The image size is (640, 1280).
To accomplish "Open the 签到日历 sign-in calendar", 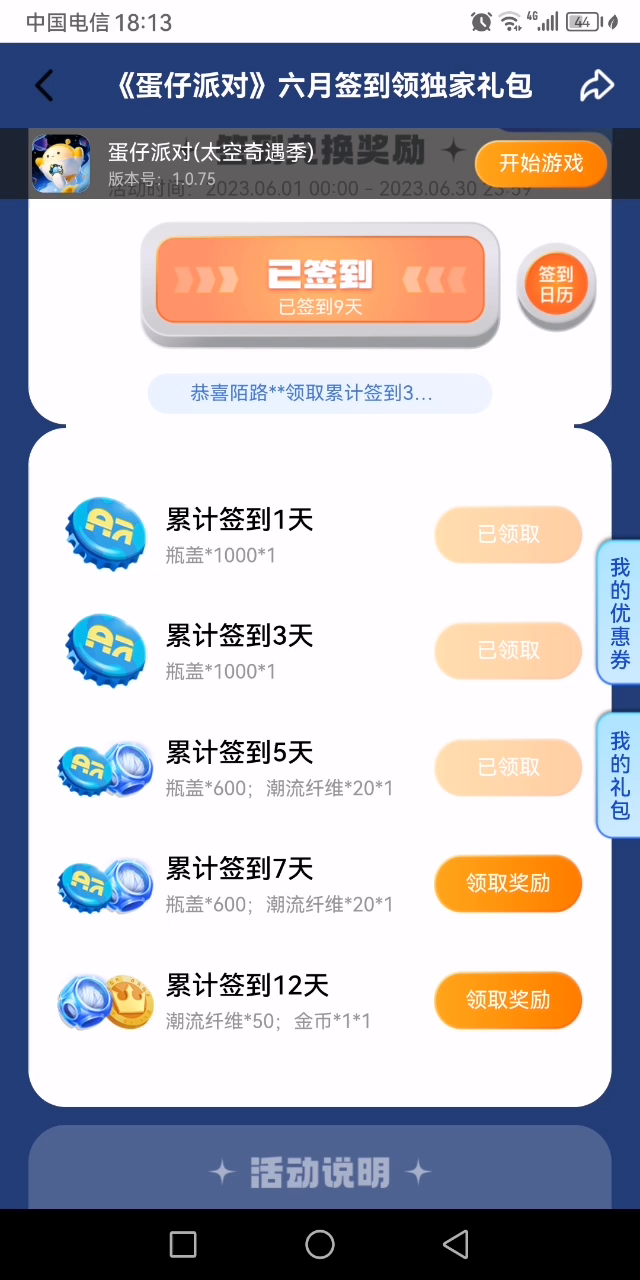I will [556, 285].
